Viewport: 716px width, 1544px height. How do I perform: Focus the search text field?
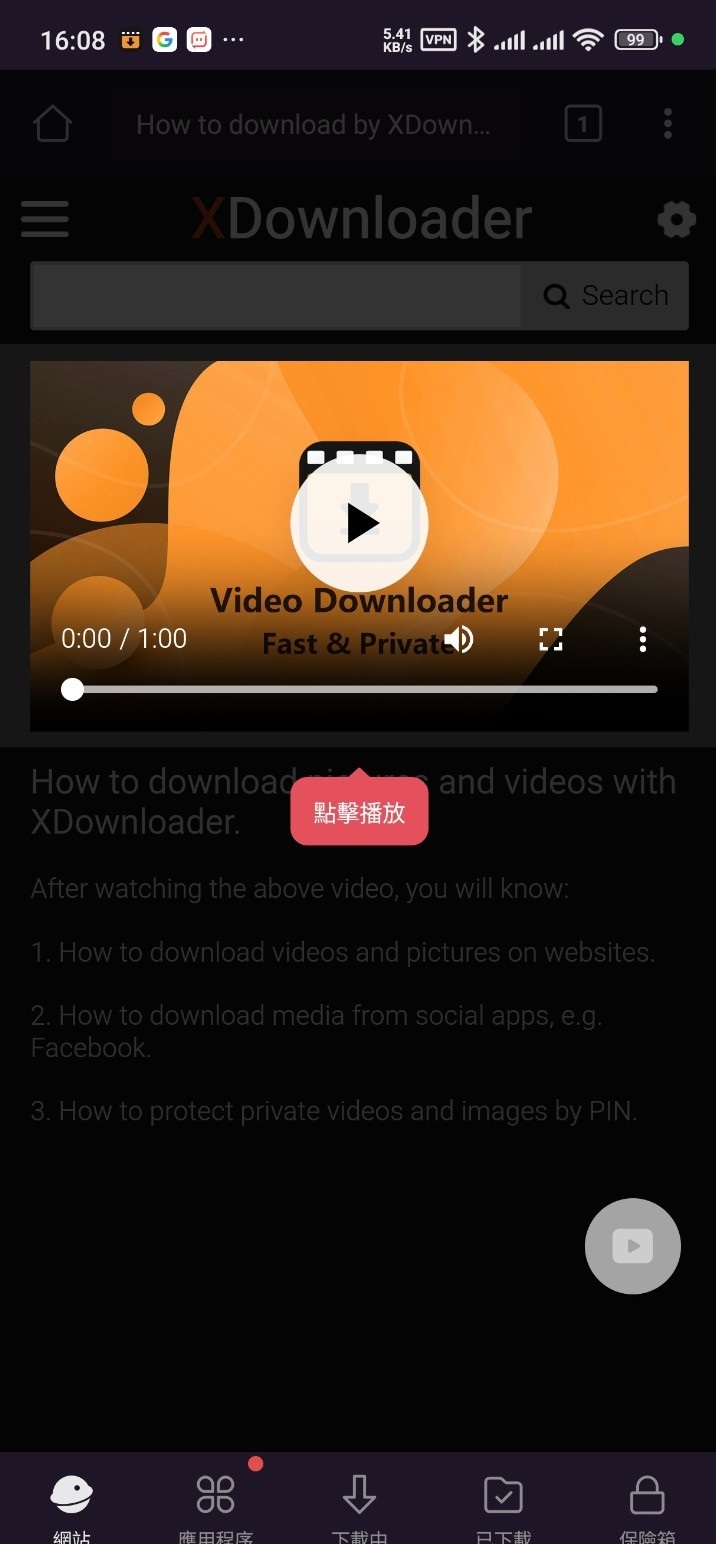(276, 296)
